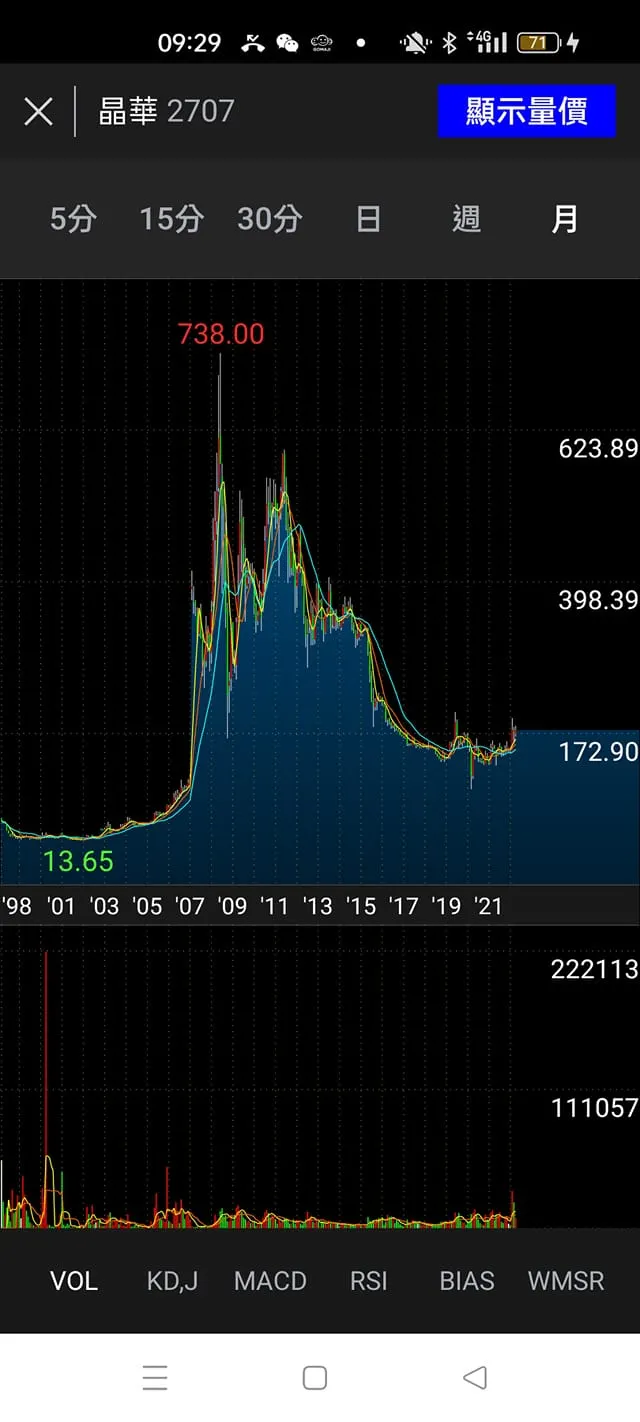Show the VOL indicator

[74, 1281]
